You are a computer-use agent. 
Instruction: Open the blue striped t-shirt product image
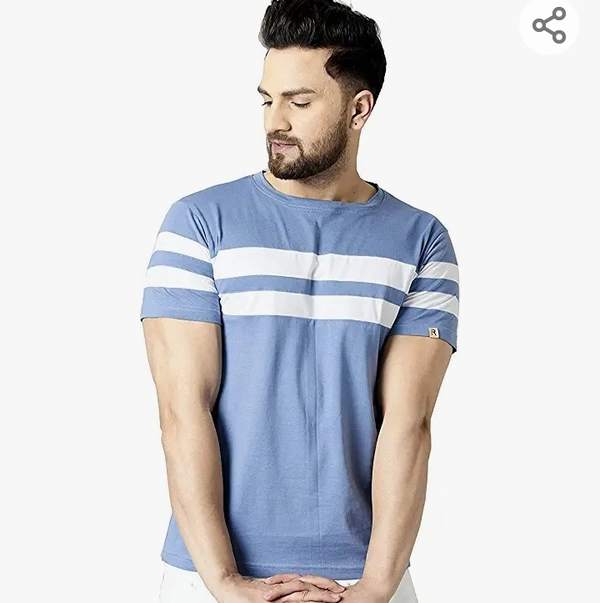coord(300,380)
